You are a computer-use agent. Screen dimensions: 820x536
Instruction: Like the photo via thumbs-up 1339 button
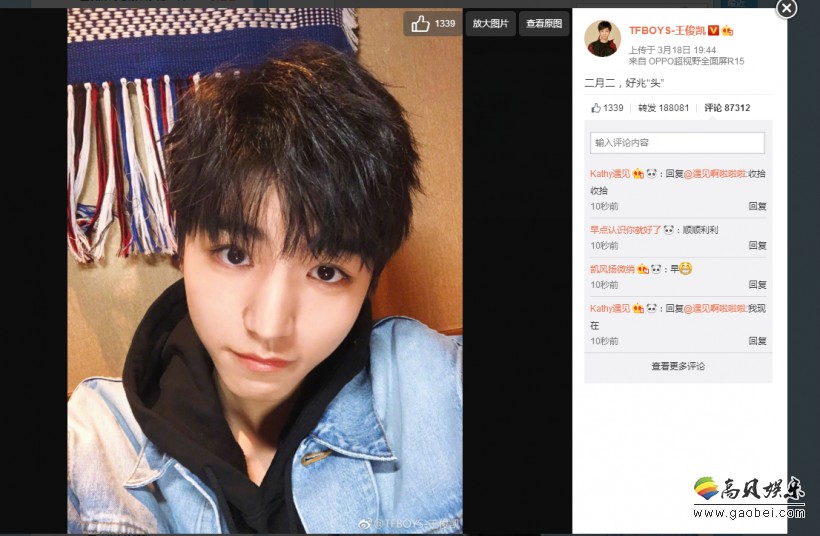(x=433, y=23)
